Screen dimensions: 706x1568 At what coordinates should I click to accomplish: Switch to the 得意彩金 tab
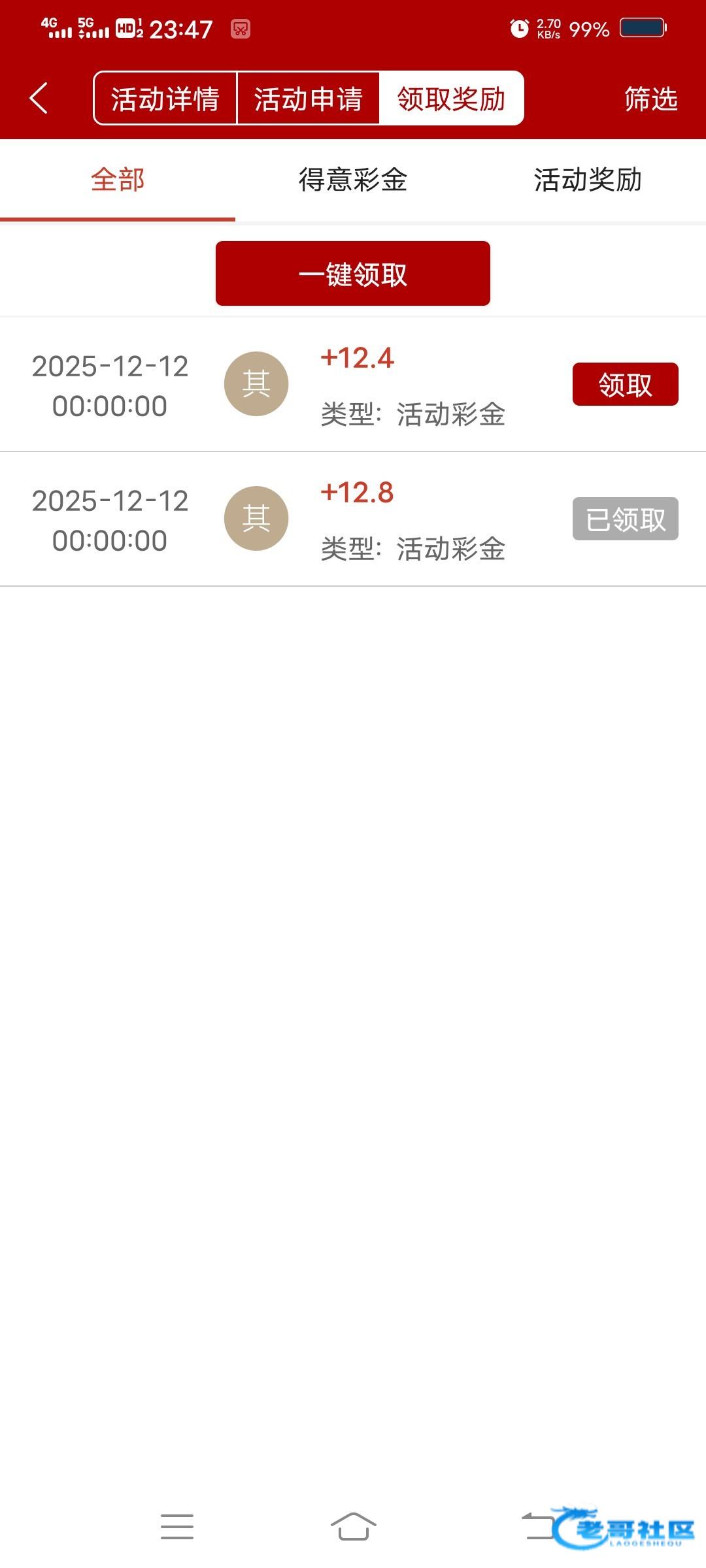pos(353,180)
